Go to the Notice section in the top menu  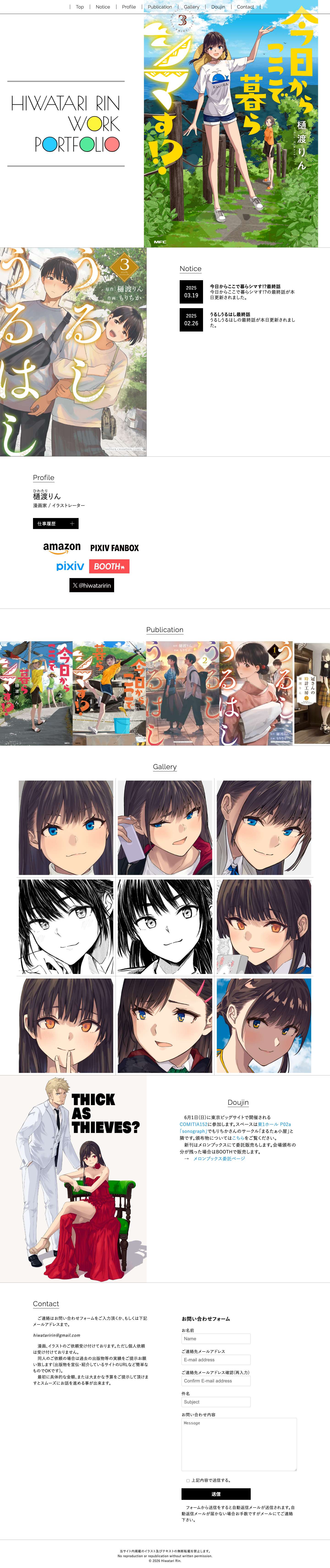tap(103, 7)
